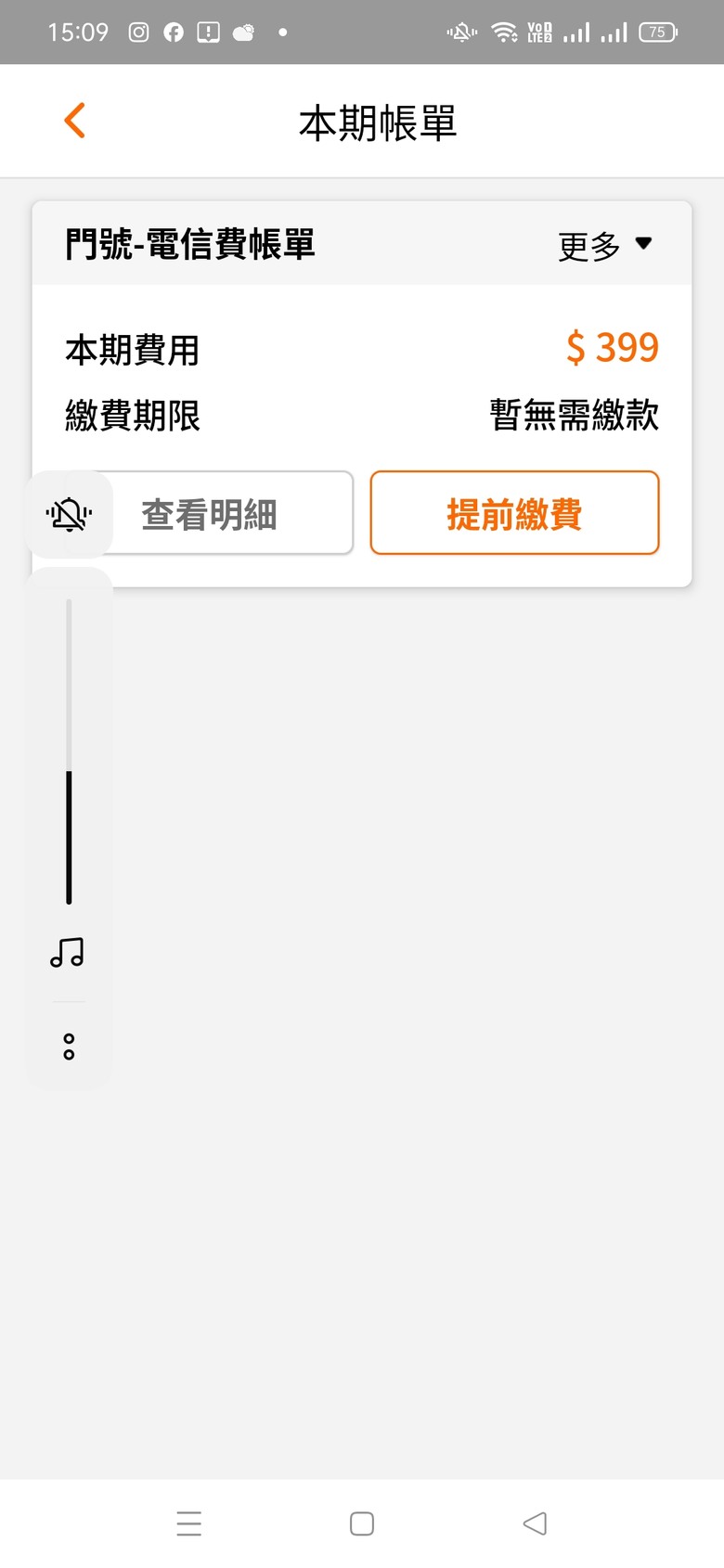Expand the 更多 dropdown
This screenshot has height=1568, width=724.
[605, 246]
